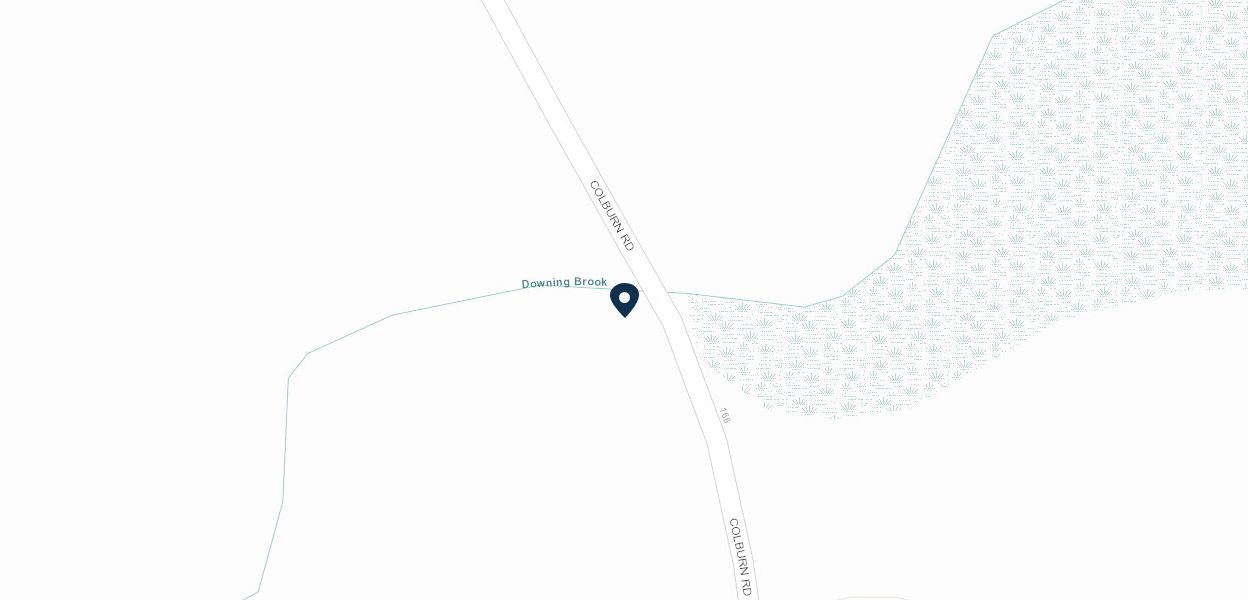Tap the location pin near Downing Brook
Image resolution: width=1248 pixels, height=600 pixels.
(x=624, y=298)
